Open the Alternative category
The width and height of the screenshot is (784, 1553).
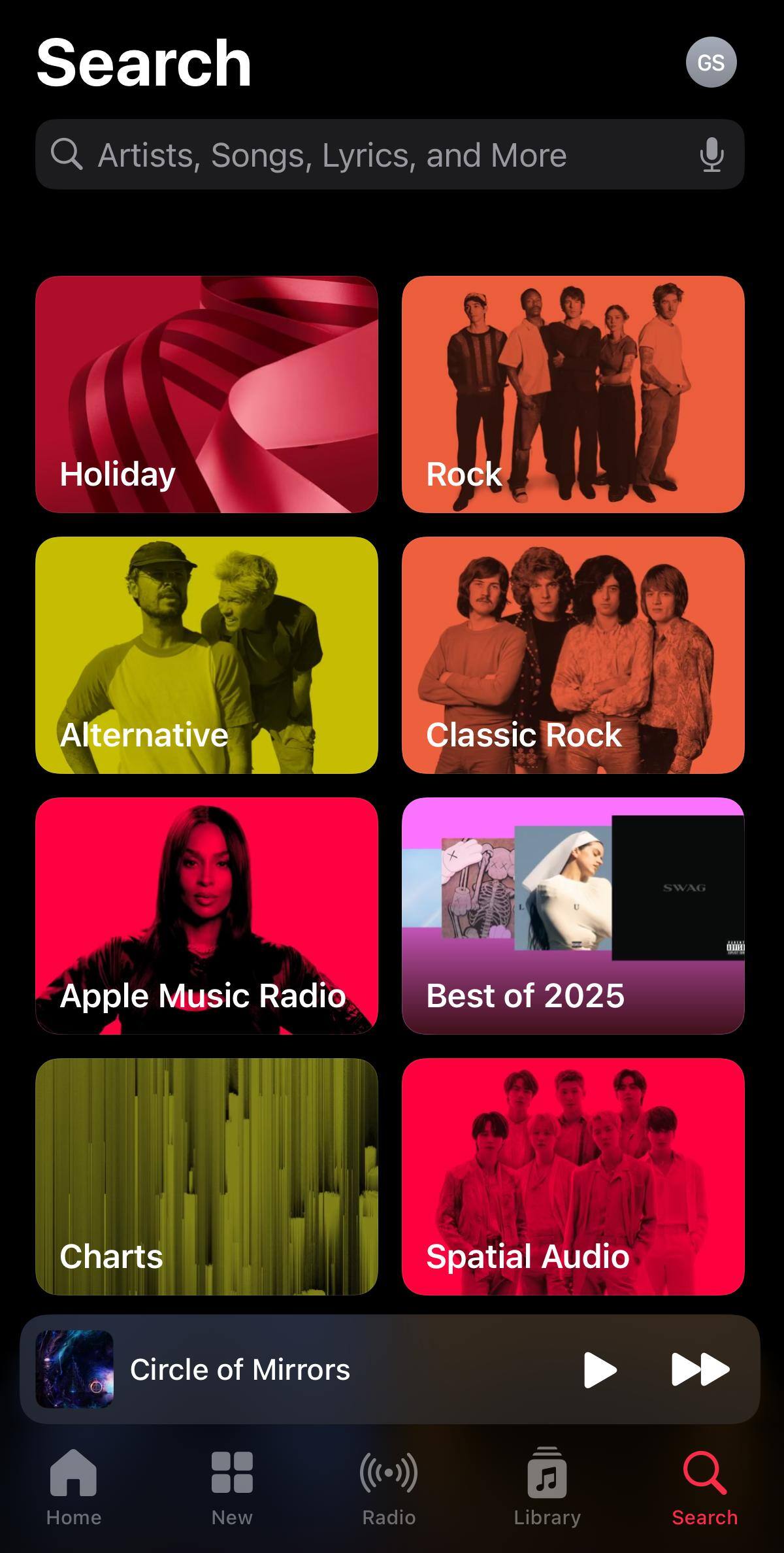206,655
